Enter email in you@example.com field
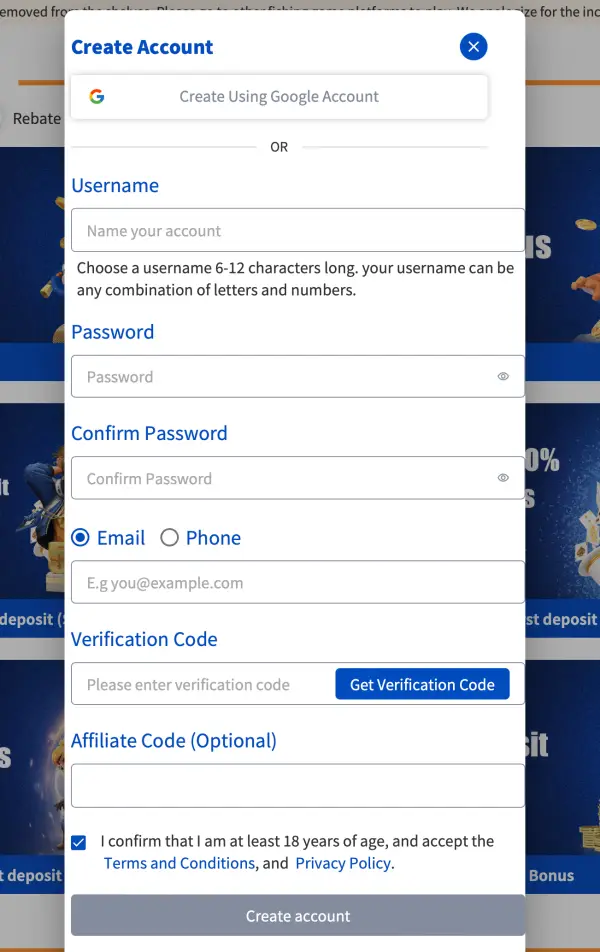This screenshot has width=600, height=952. 297,583
